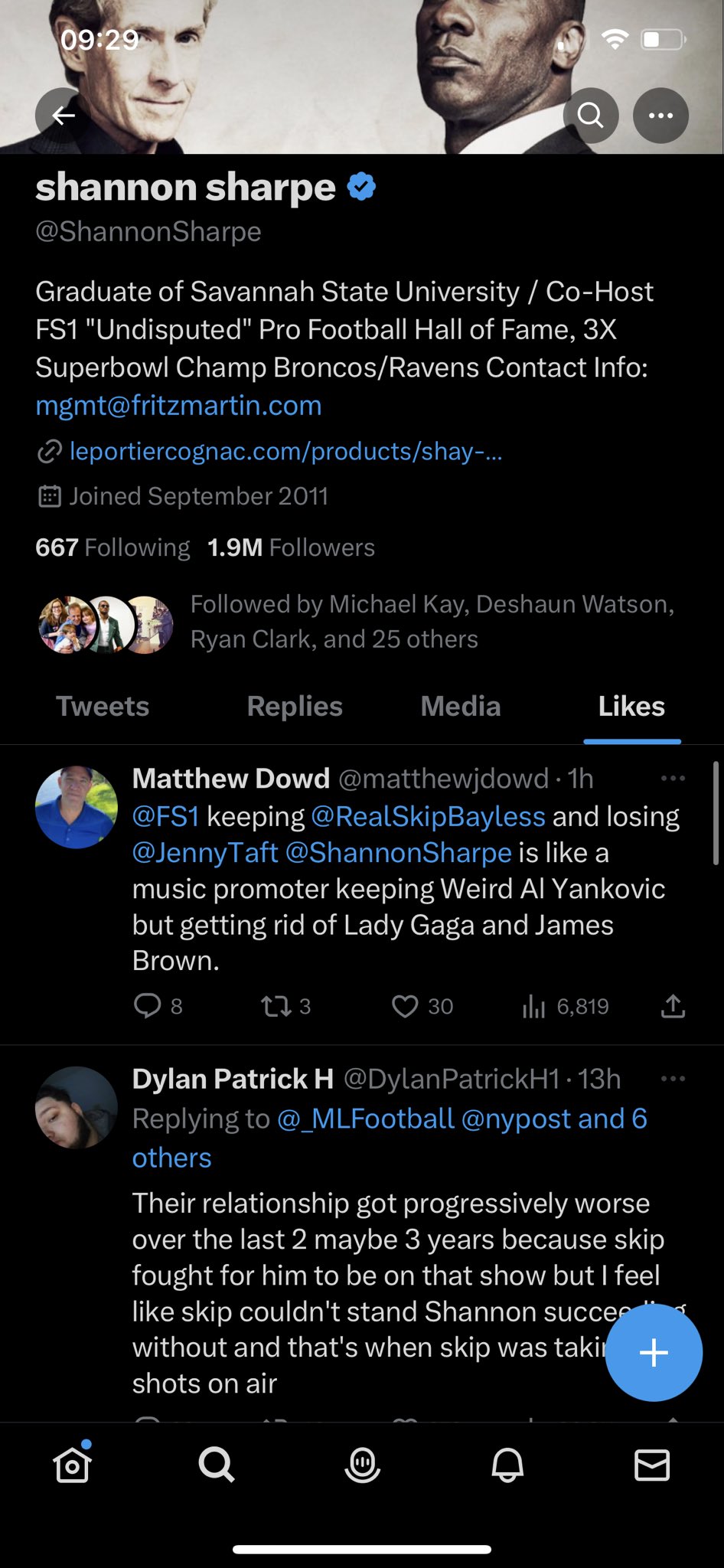Go to Home feed via home icon
The image size is (724, 1568).
point(72,1465)
